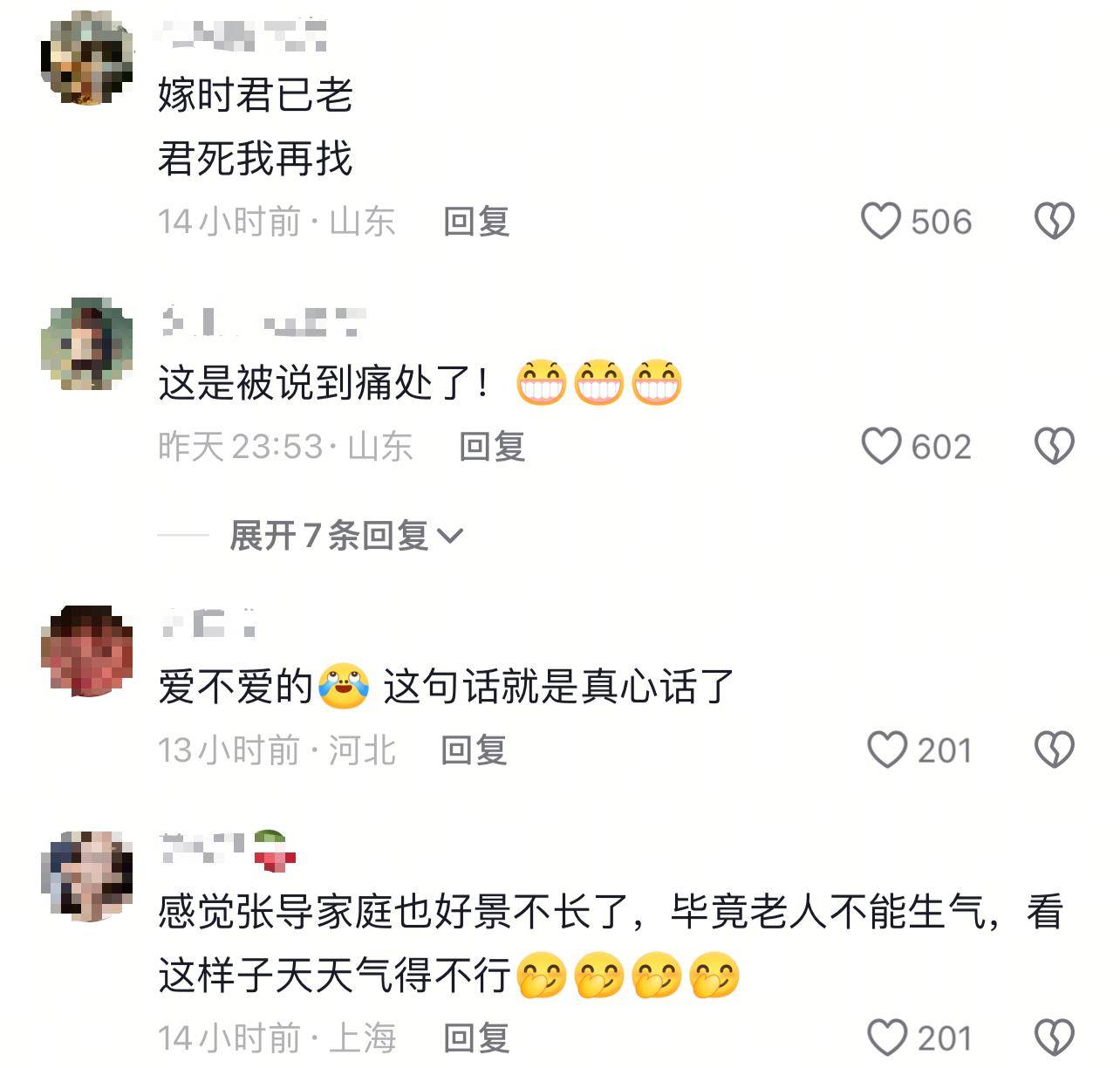Expand 展开7条回复
Viewport: 1120px width, 1068px height.
tap(345, 535)
